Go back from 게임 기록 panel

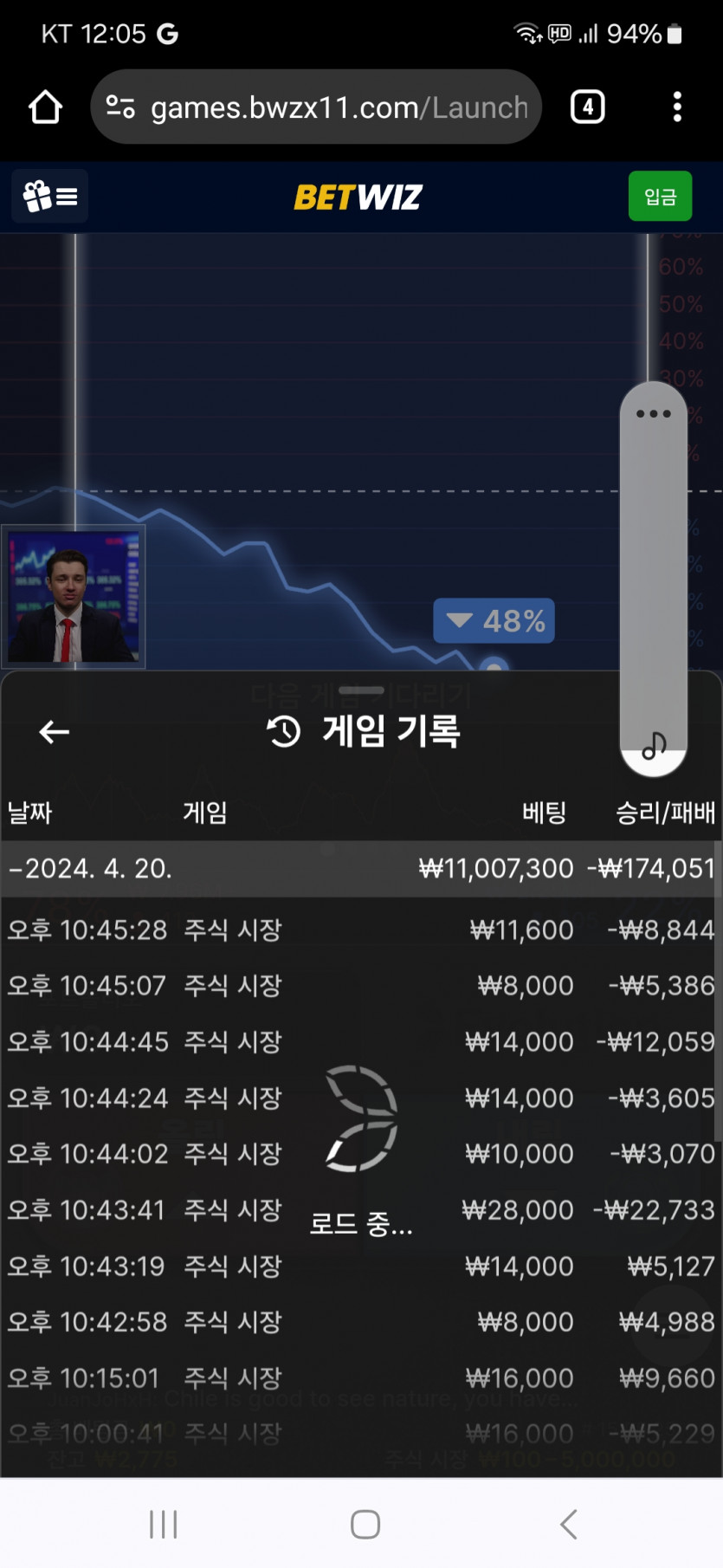(54, 732)
